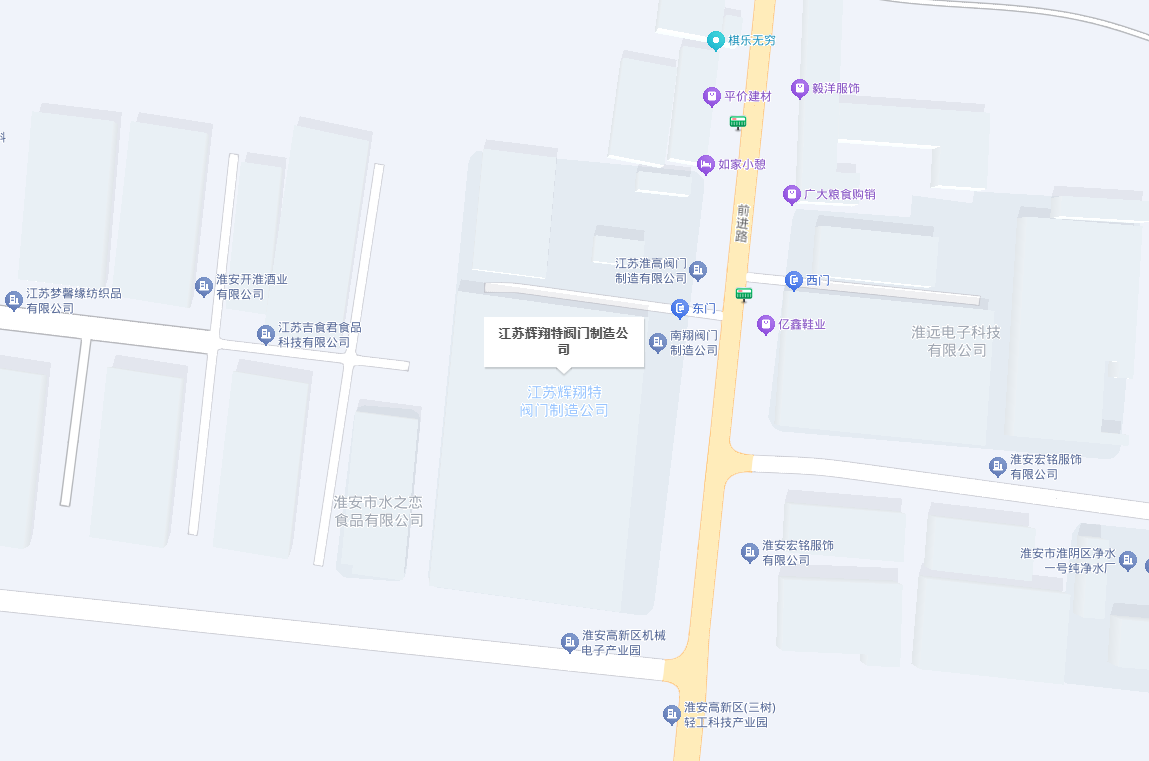Open the 淮安宏铭服饰 marker beside 前进路
This screenshot has width=1149, height=761.
pos(749,553)
